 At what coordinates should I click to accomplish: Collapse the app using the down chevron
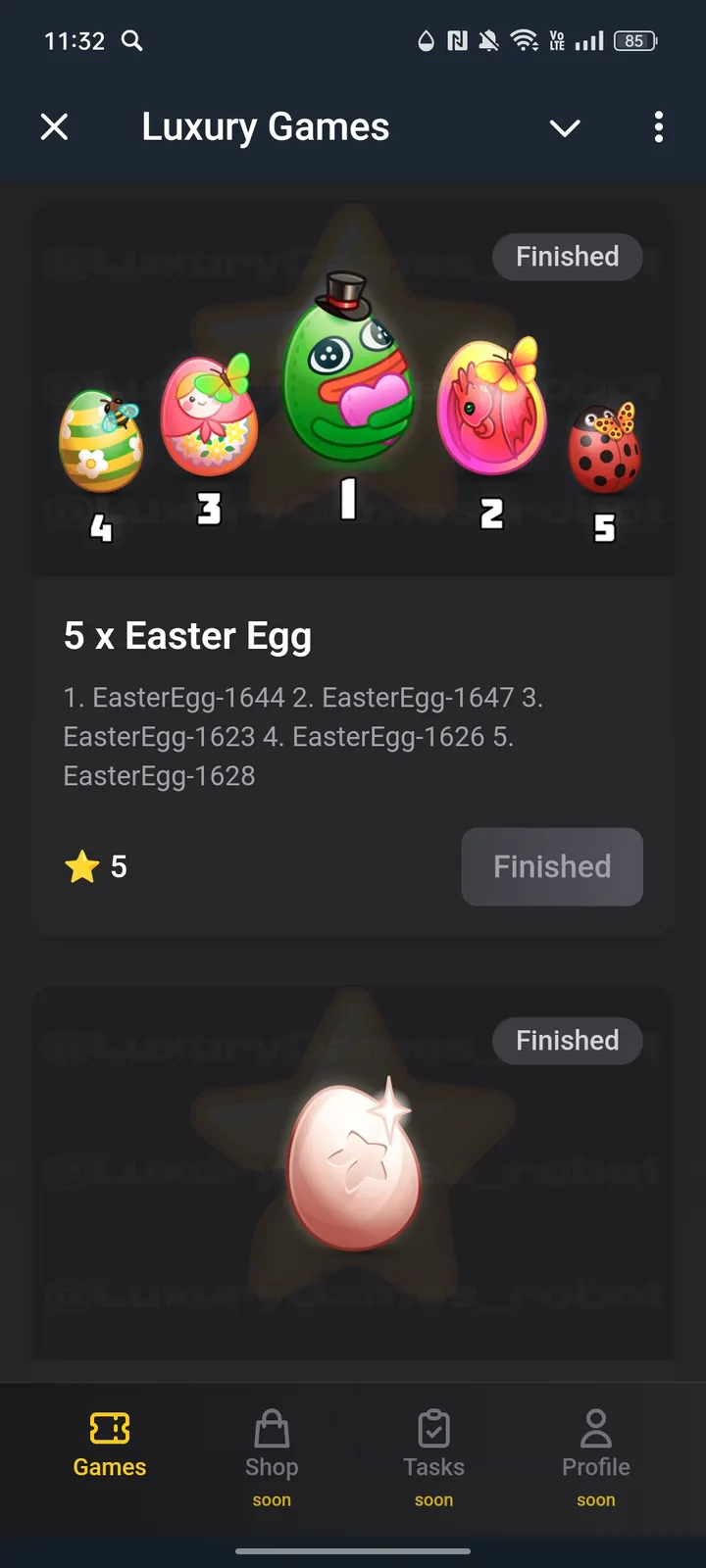(565, 128)
